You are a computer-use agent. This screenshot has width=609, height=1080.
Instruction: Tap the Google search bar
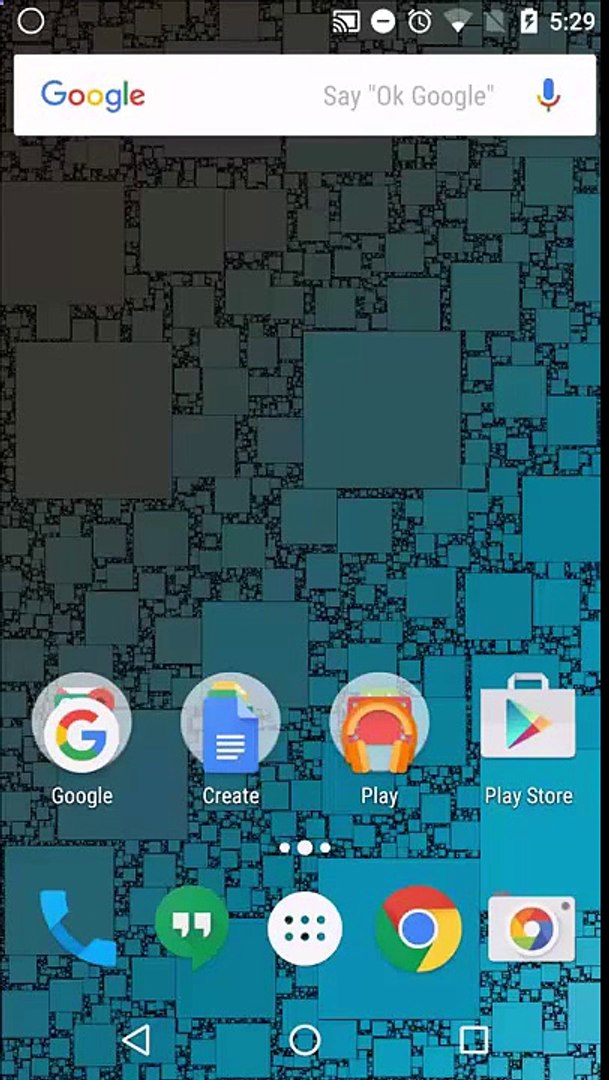[x=270, y=96]
